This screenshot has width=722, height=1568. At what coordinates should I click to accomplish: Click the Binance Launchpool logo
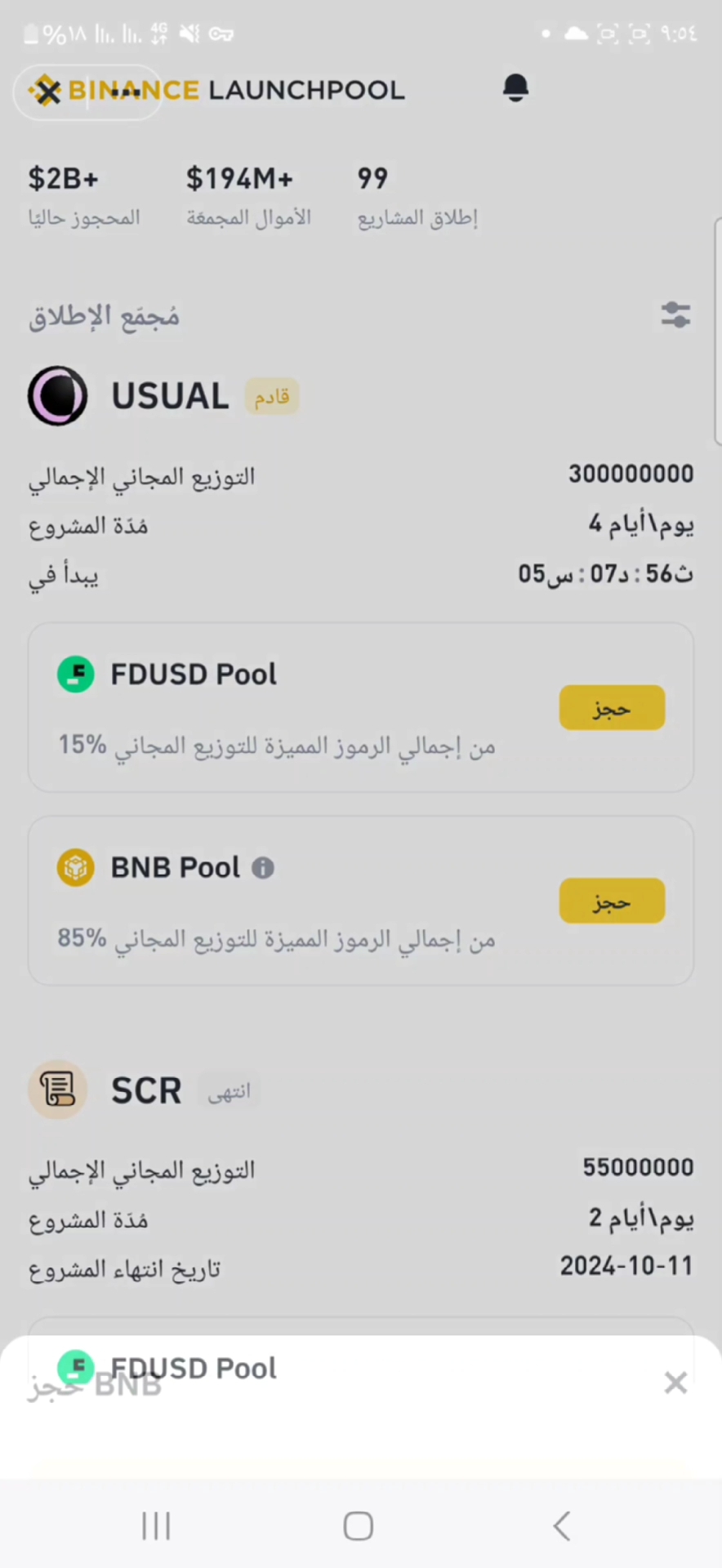tap(90, 90)
